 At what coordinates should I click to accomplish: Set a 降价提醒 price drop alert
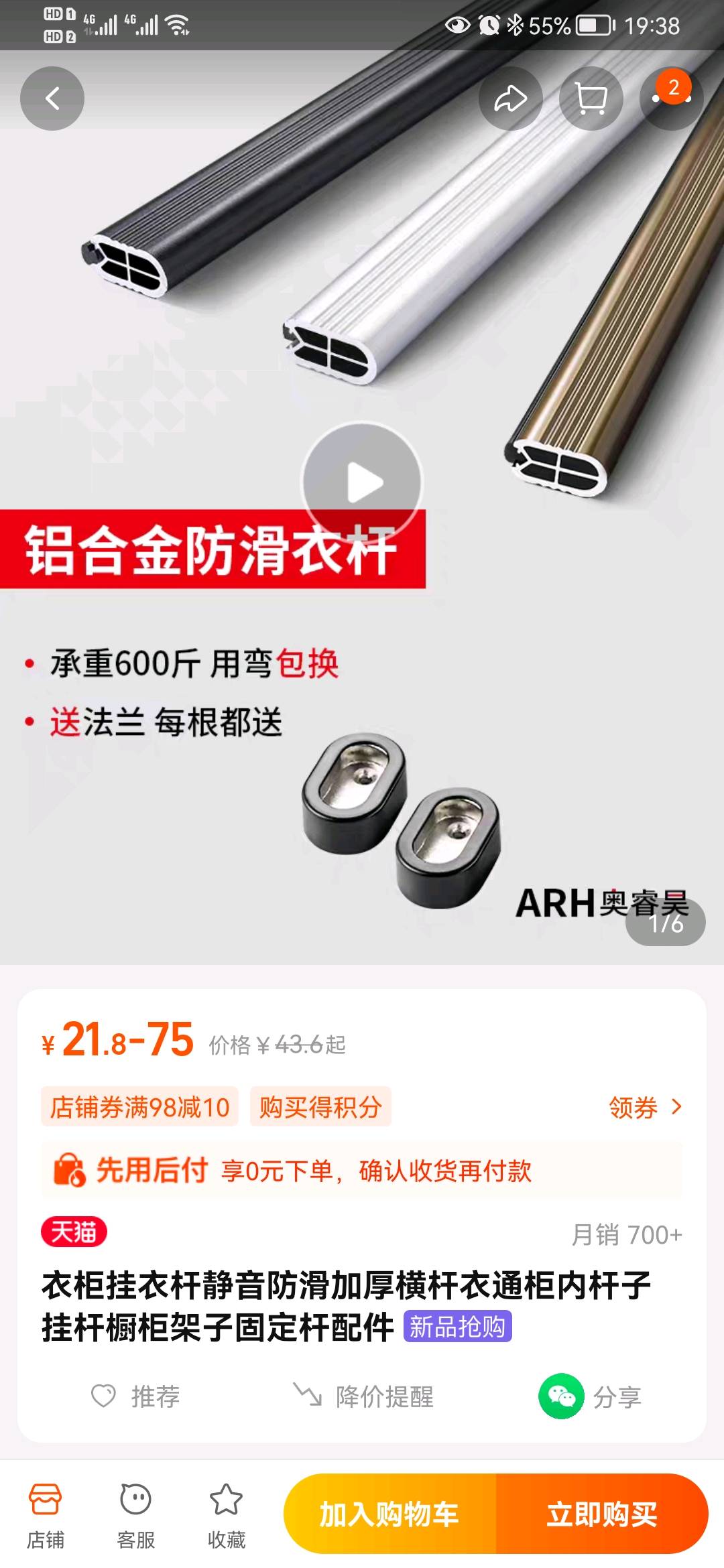pos(364,1396)
